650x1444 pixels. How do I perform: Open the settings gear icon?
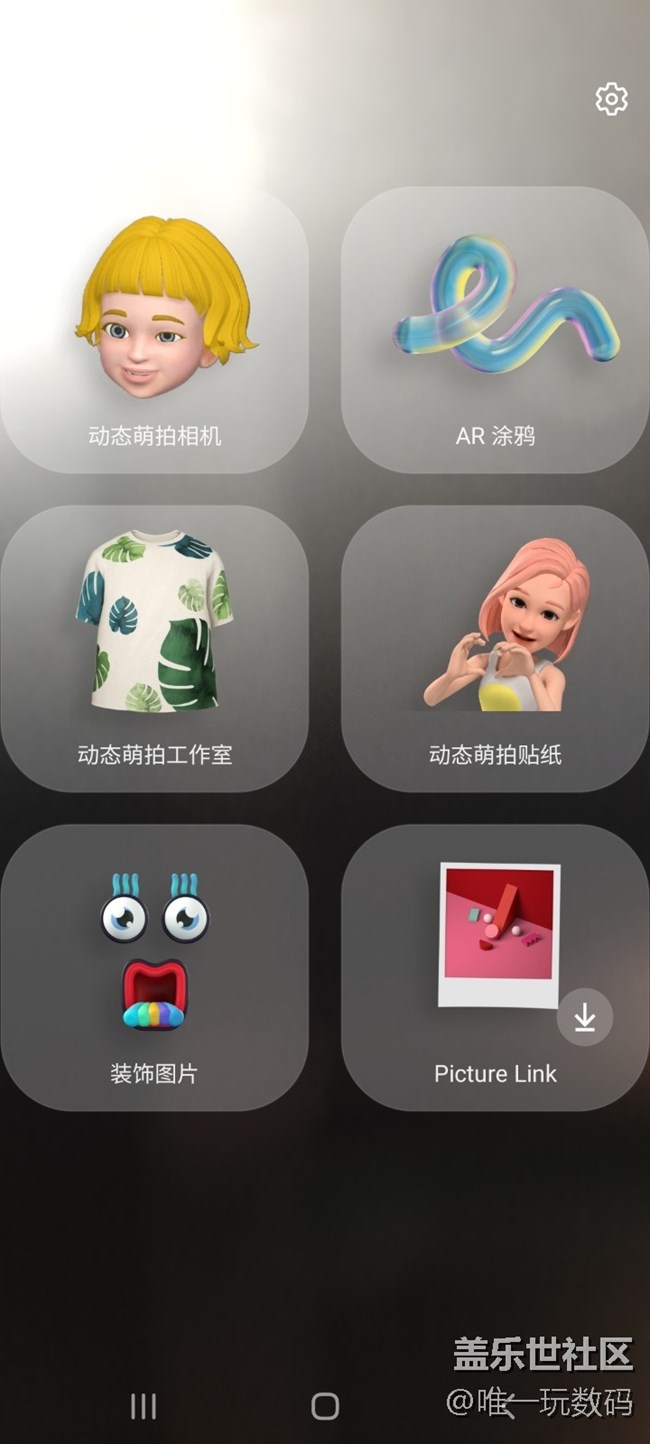611,99
